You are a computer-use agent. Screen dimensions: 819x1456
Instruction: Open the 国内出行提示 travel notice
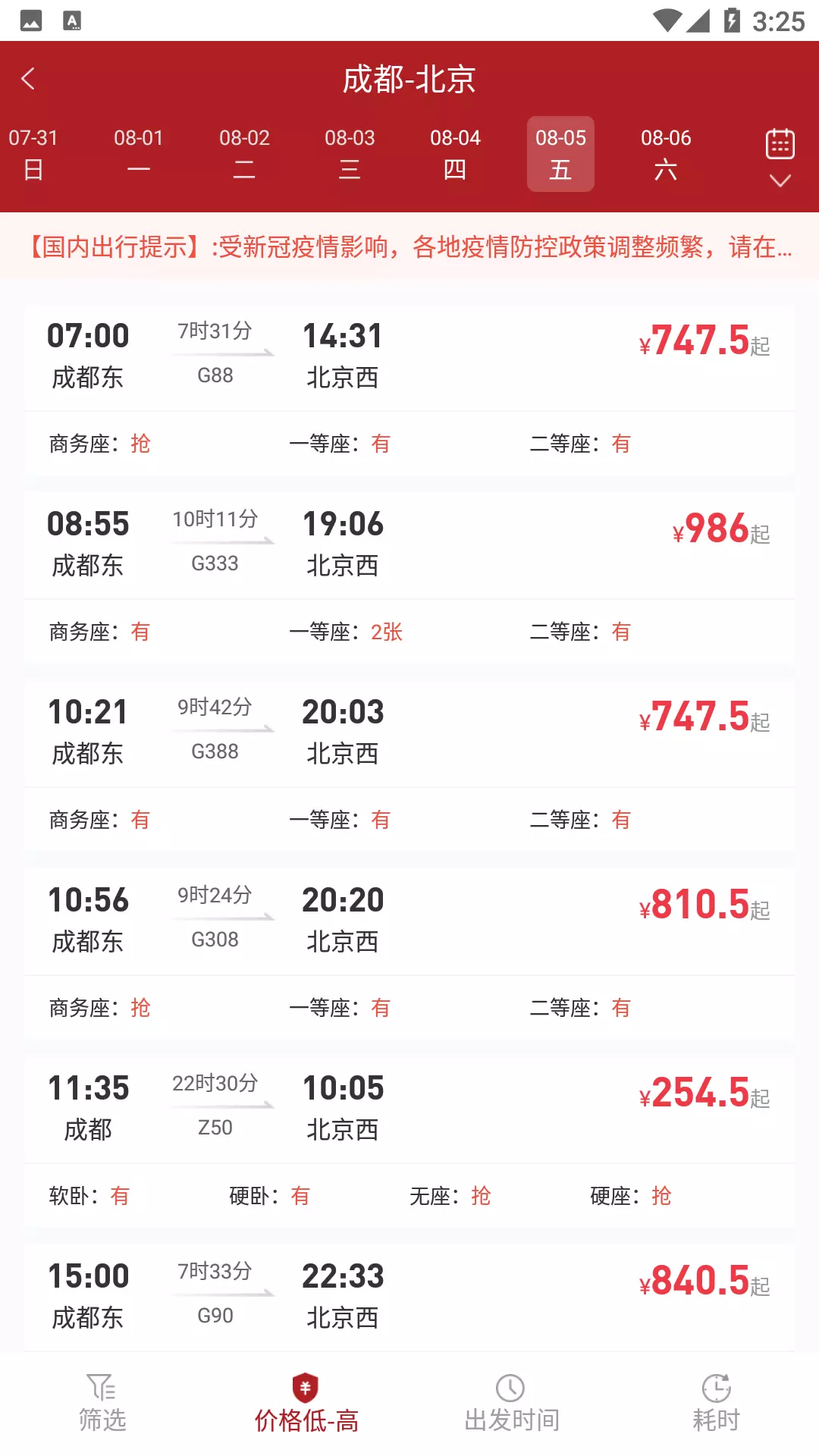coord(409,246)
